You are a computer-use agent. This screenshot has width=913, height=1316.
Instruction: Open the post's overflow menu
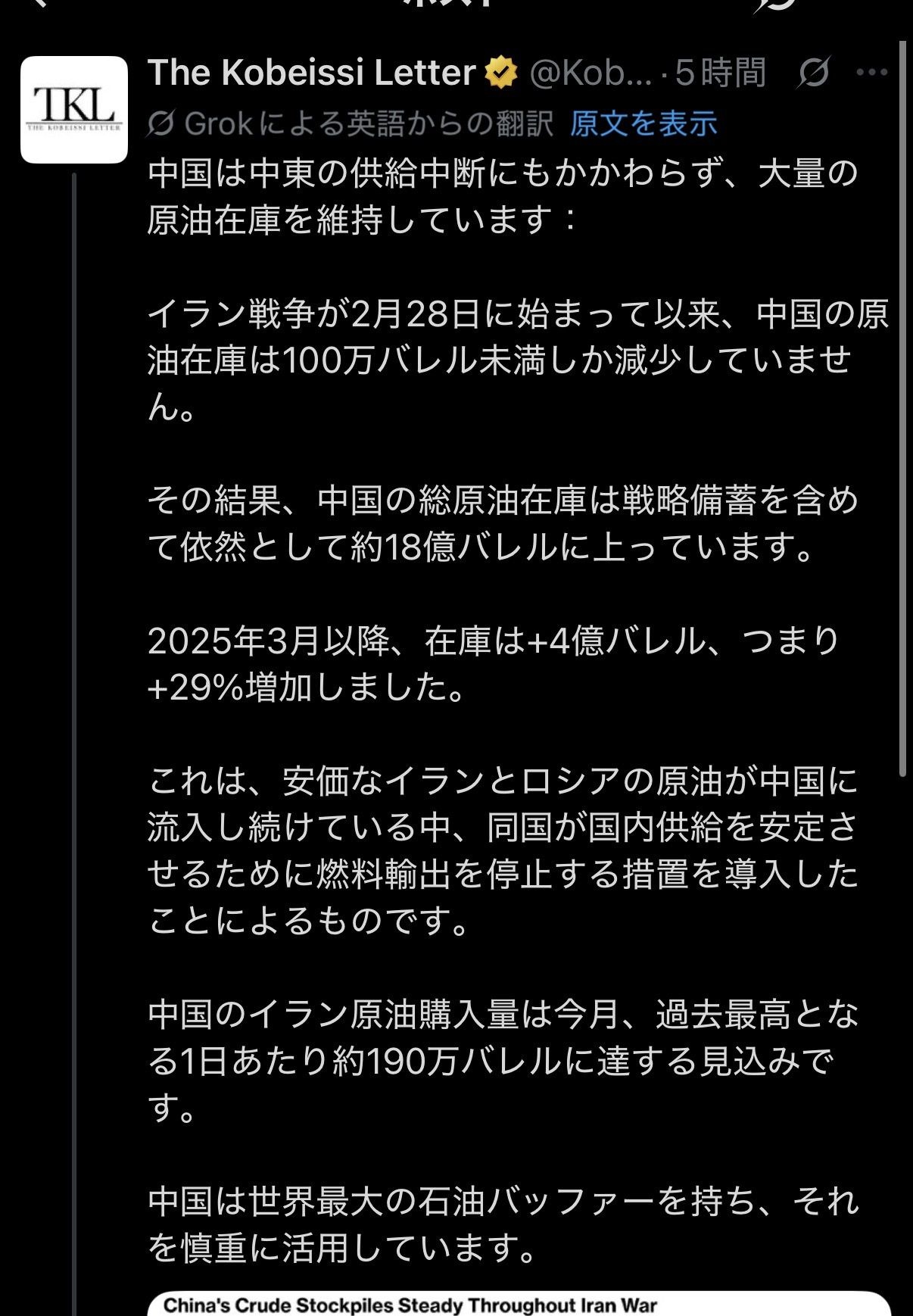click(x=871, y=73)
